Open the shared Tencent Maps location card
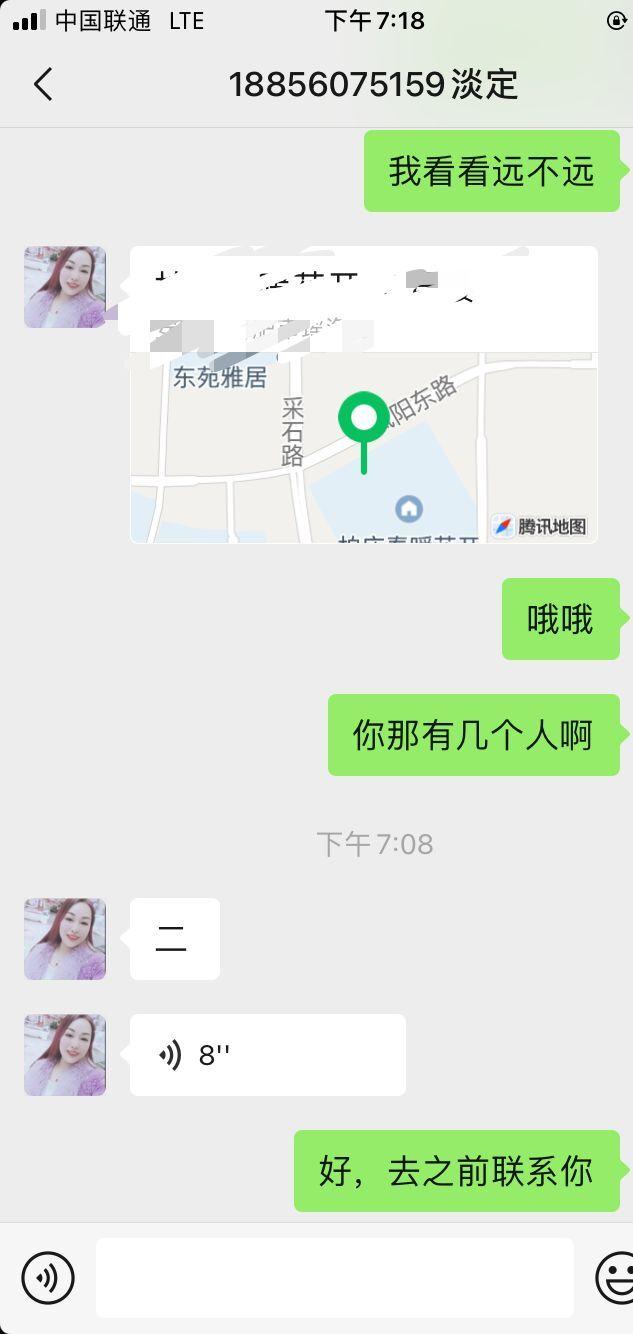 click(x=364, y=395)
